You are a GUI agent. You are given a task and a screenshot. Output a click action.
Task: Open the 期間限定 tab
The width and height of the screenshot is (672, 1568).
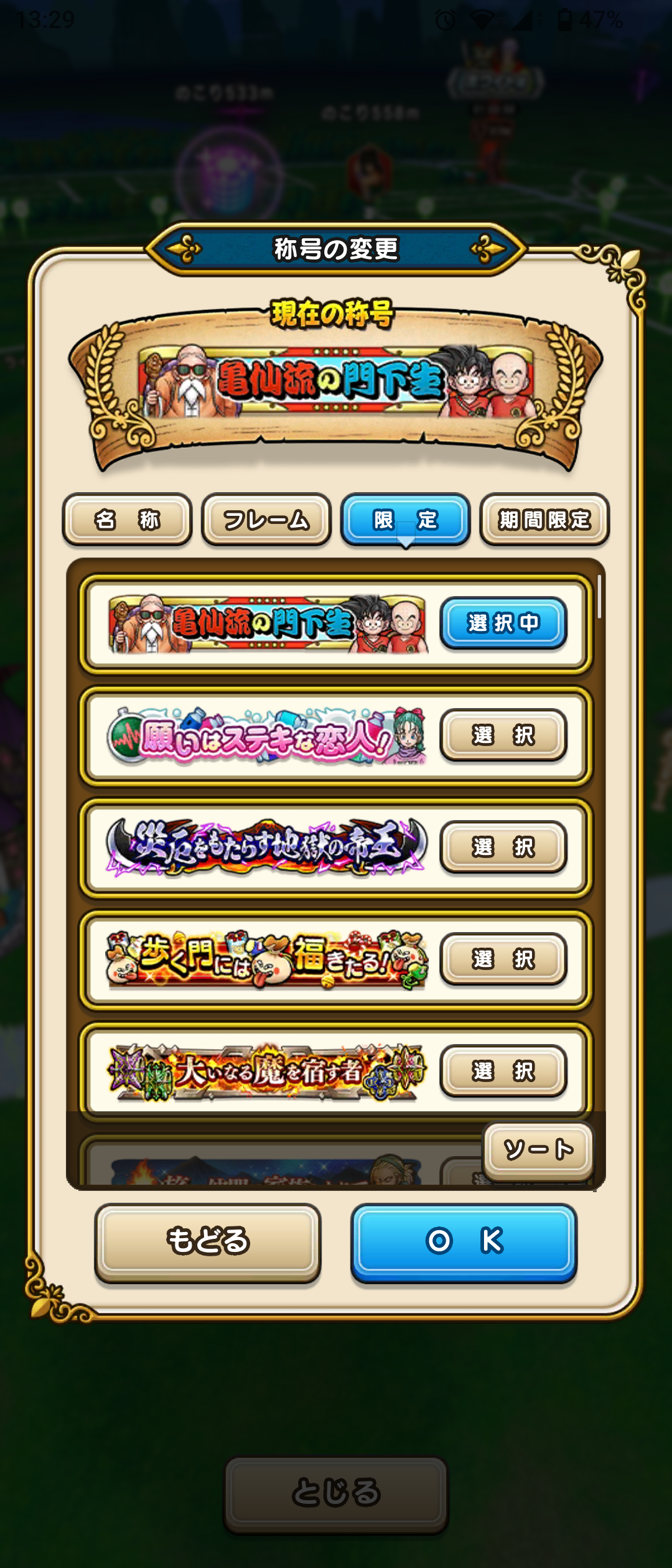click(x=544, y=520)
